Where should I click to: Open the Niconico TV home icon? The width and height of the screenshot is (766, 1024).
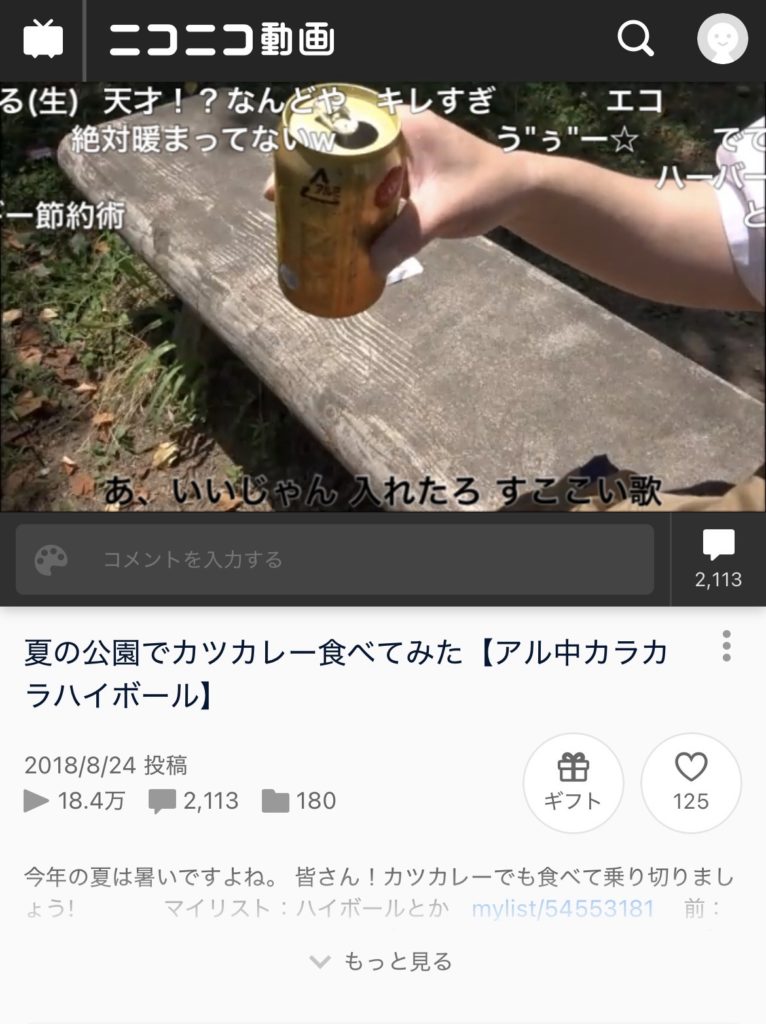42,40
